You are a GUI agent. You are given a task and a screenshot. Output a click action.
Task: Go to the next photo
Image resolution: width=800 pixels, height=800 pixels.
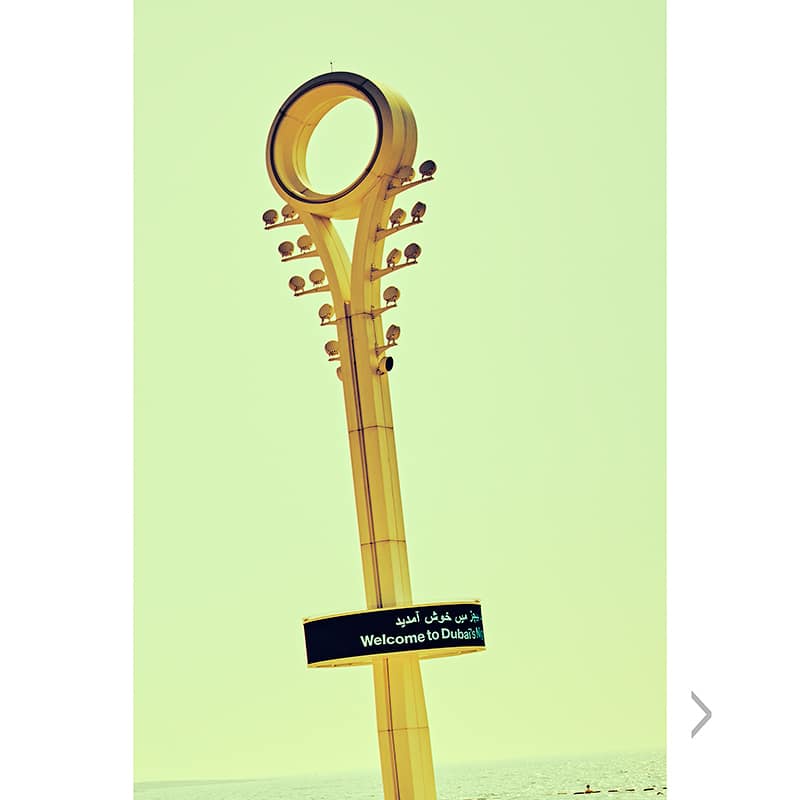click(x=701, y=714)
